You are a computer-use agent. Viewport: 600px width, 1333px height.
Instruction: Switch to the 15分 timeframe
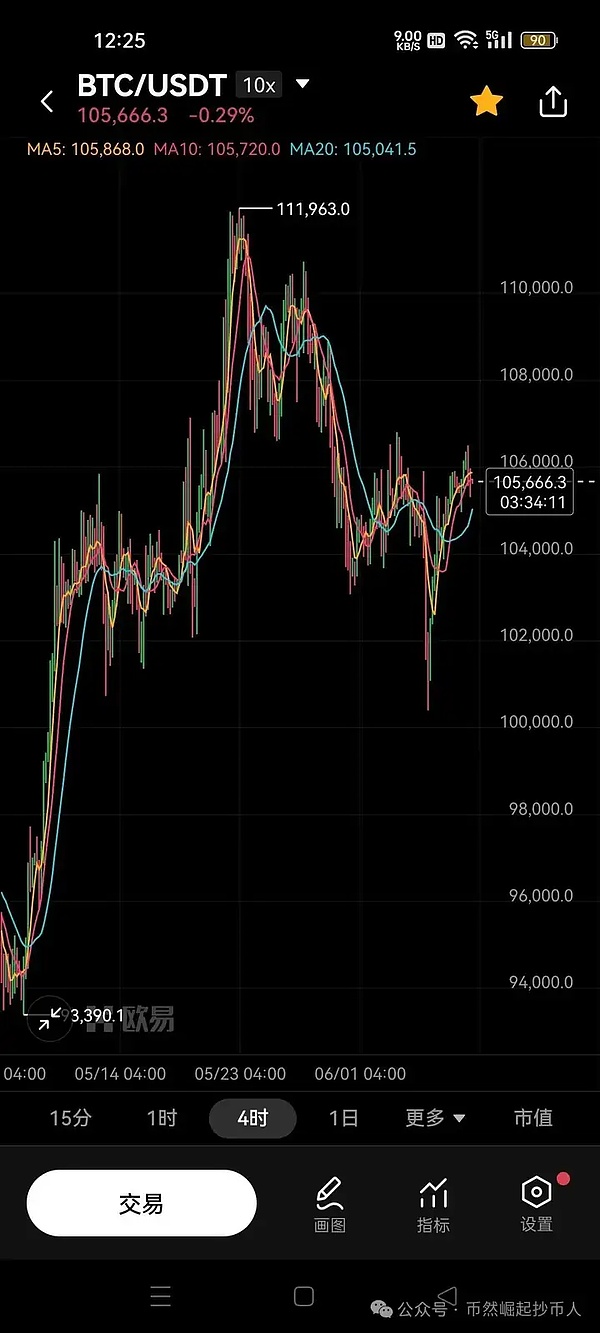[x=70, y=1118]
